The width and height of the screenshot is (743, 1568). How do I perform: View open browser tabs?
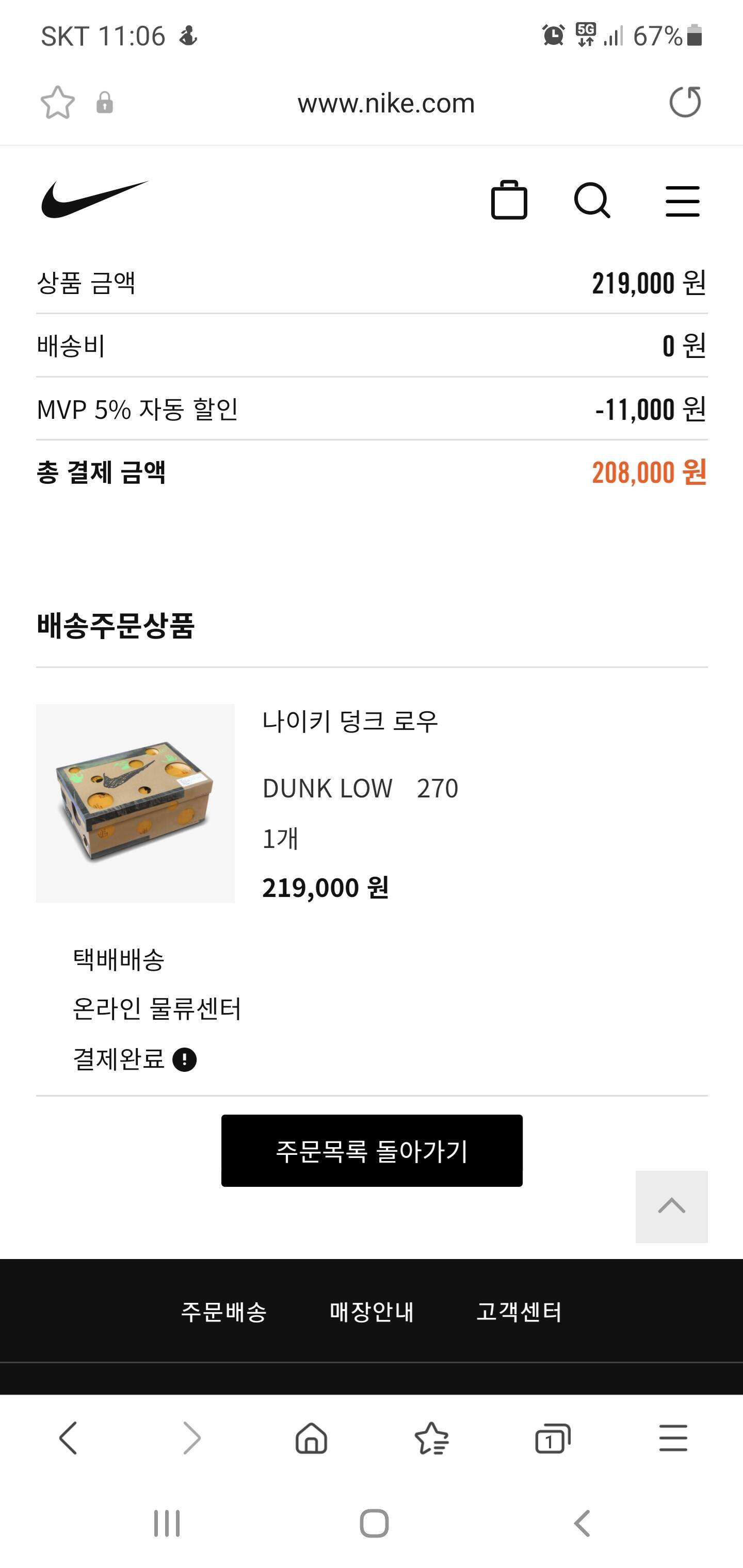click(553, 1439)
